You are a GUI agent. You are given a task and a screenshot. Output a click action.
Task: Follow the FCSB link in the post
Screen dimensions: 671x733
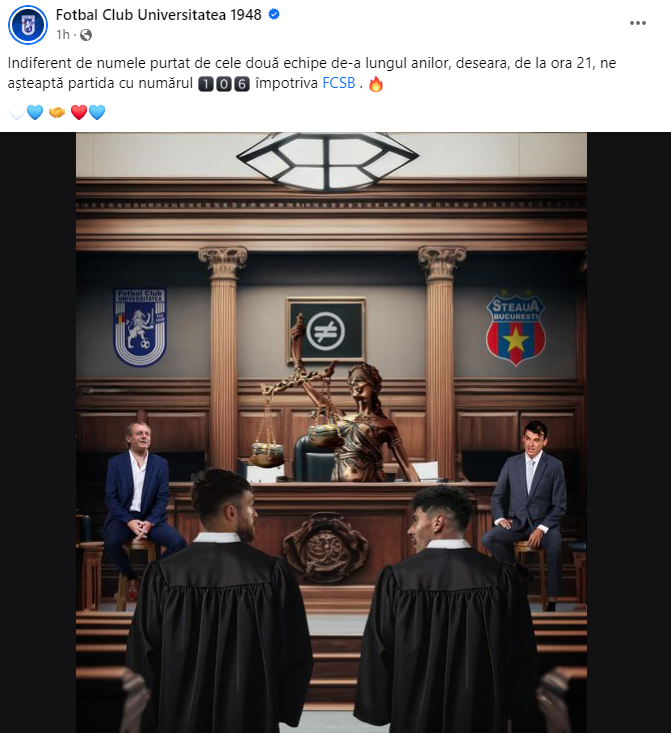click(338, 84)
